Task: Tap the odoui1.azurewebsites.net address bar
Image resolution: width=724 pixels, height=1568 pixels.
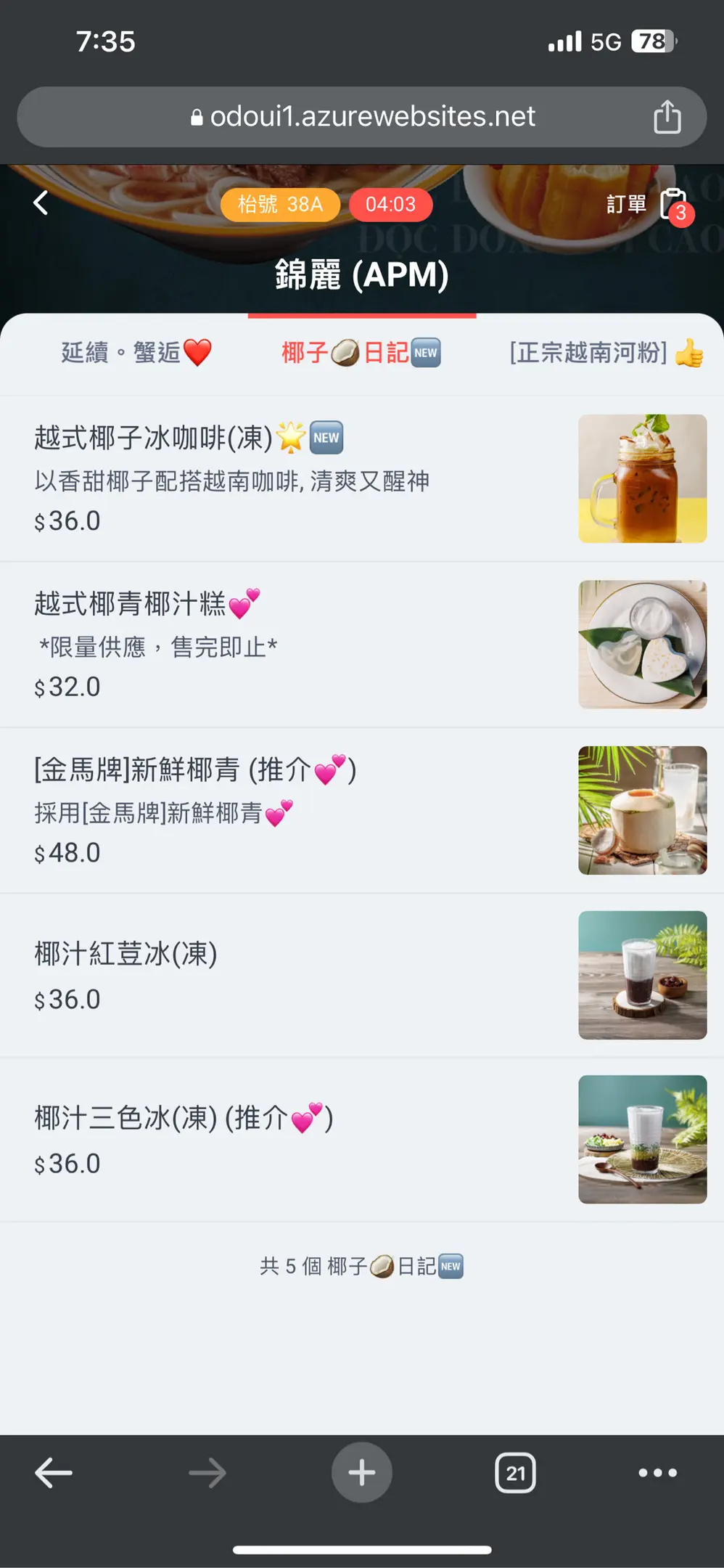Action: point(363,117)
